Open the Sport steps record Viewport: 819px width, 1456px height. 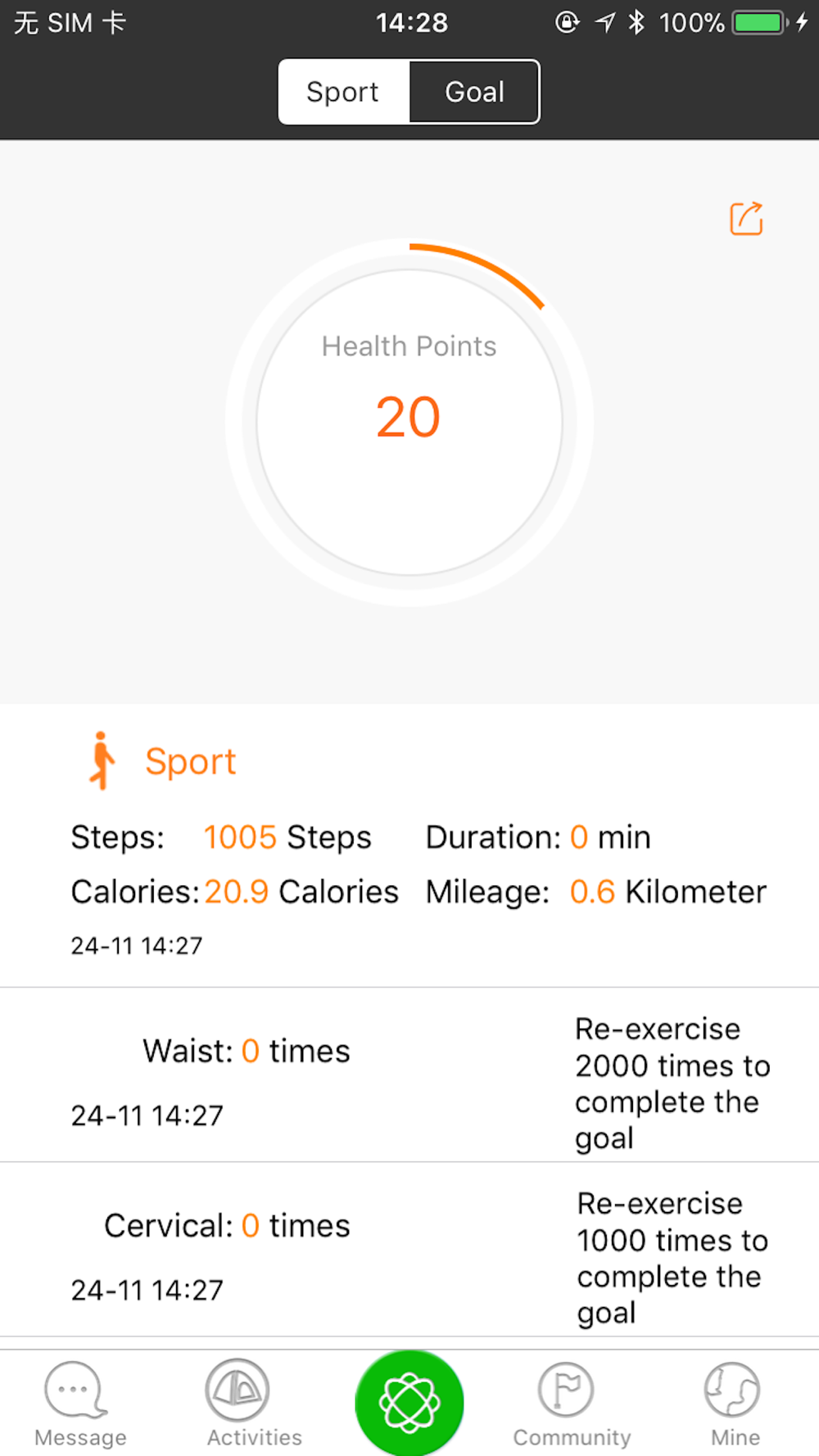(x=409, y=846)
